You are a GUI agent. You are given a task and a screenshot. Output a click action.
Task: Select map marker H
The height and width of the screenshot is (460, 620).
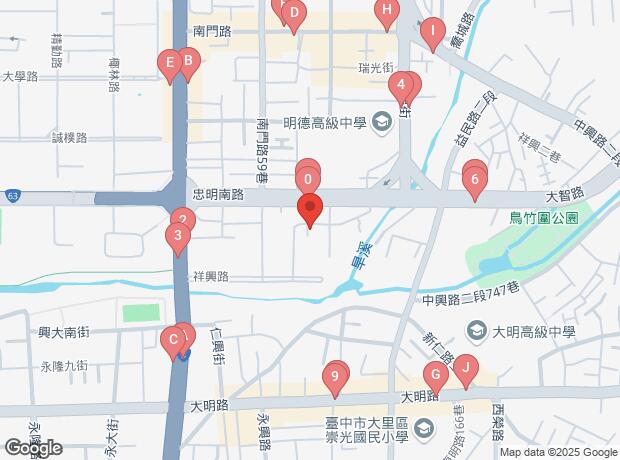387,12
